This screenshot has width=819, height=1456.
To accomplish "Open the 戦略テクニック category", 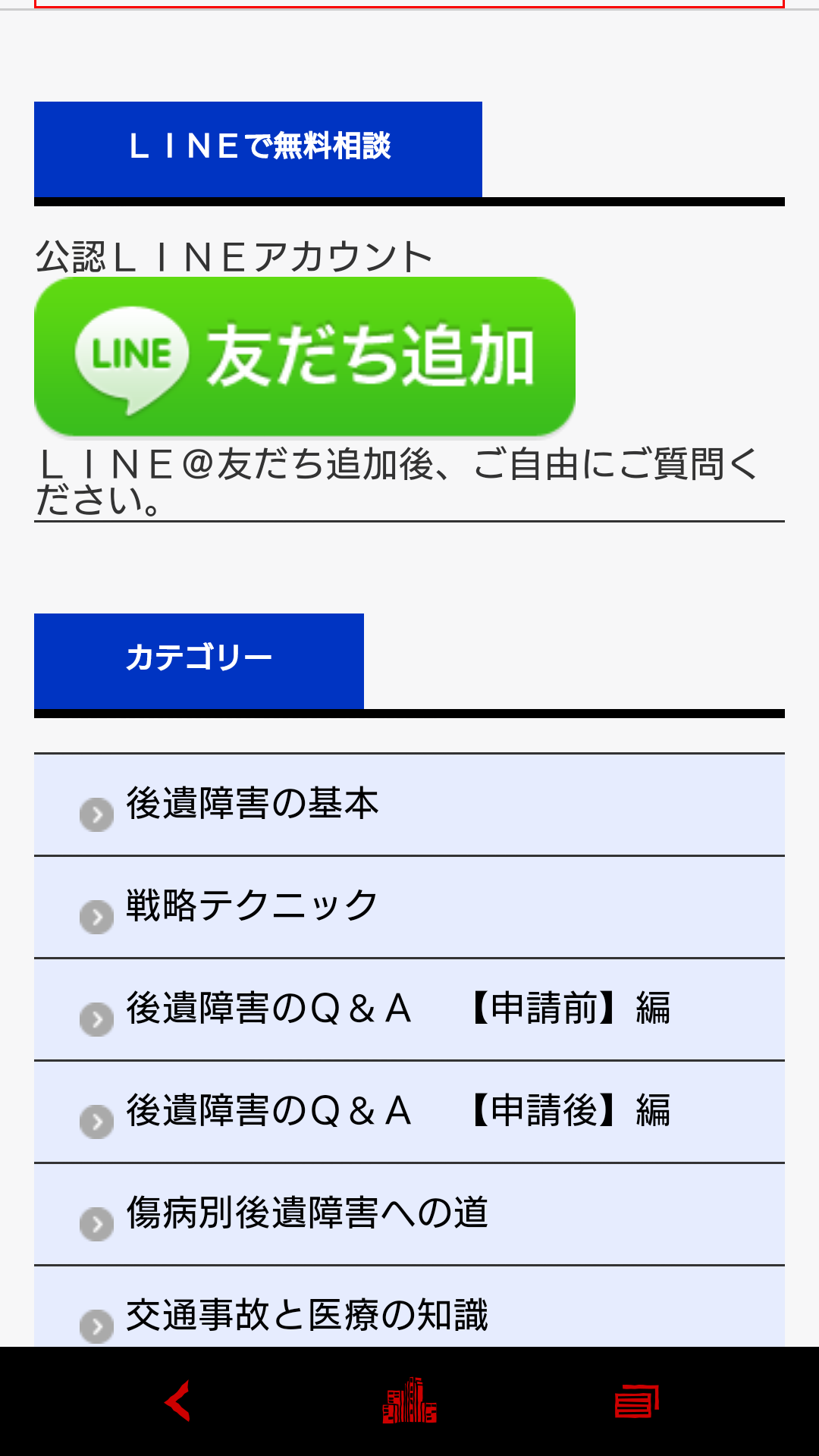I will (x=409, y=907).
